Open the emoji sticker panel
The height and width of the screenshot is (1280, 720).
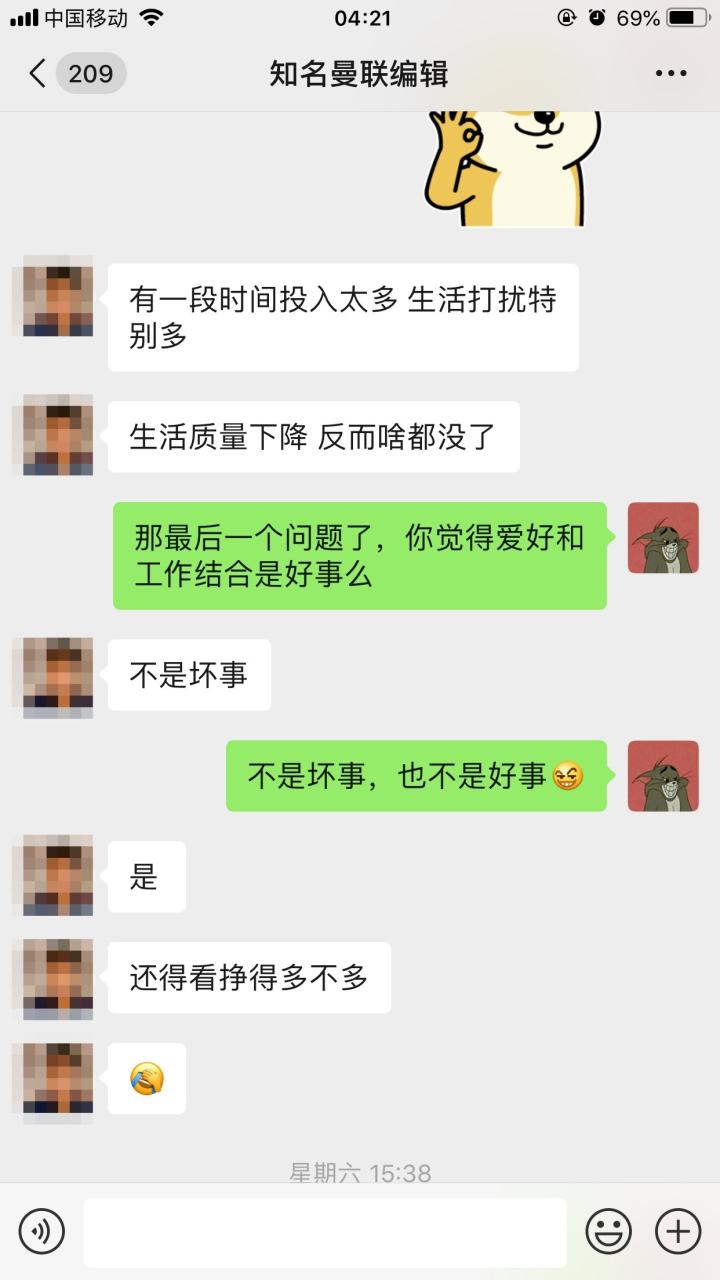(608, 1231)
